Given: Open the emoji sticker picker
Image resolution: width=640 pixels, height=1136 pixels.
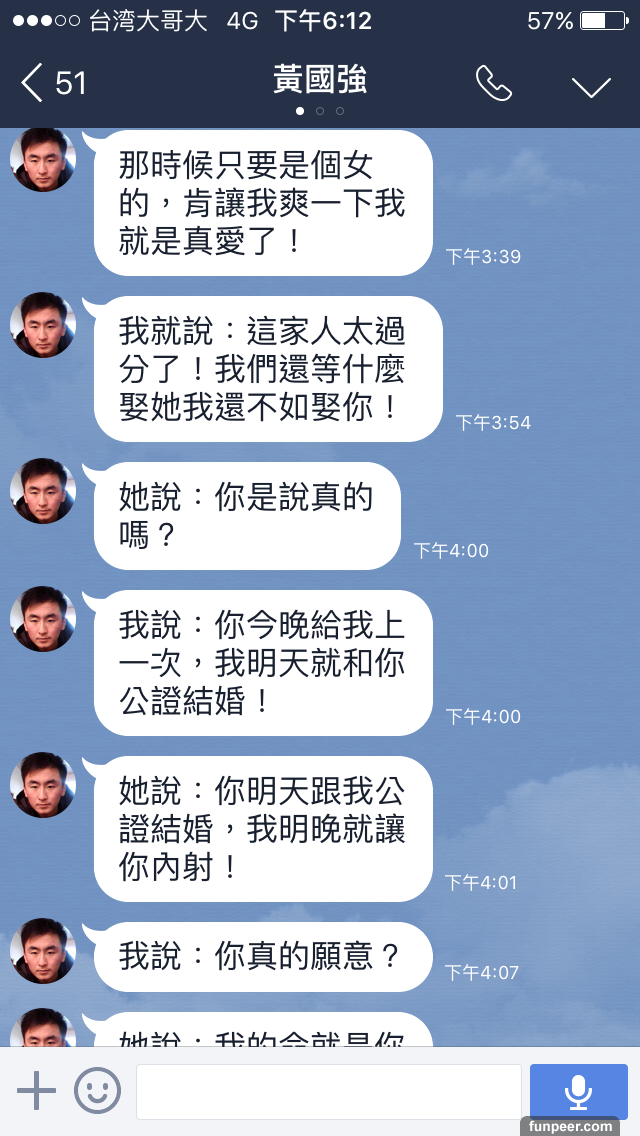Looking at the screenshot, I should (x=98, y=1090).
